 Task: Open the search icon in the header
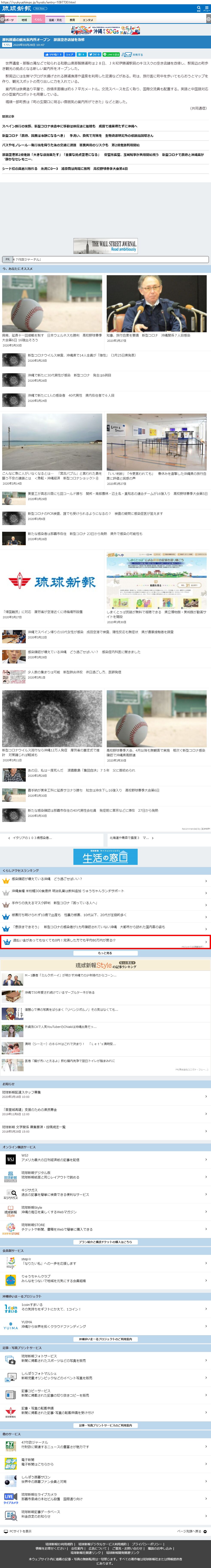198,9
